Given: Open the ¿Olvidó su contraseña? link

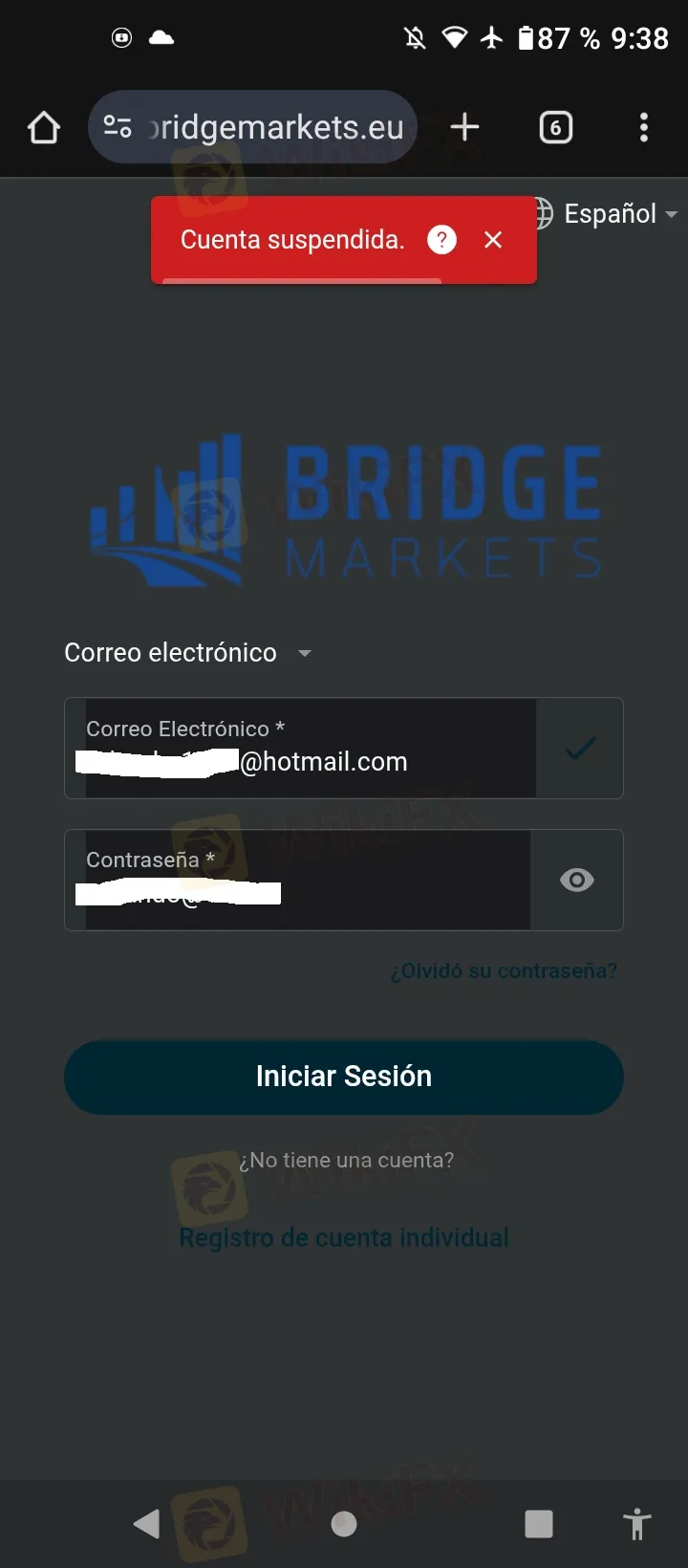Looking at the screenshot, I should (504, 969).
